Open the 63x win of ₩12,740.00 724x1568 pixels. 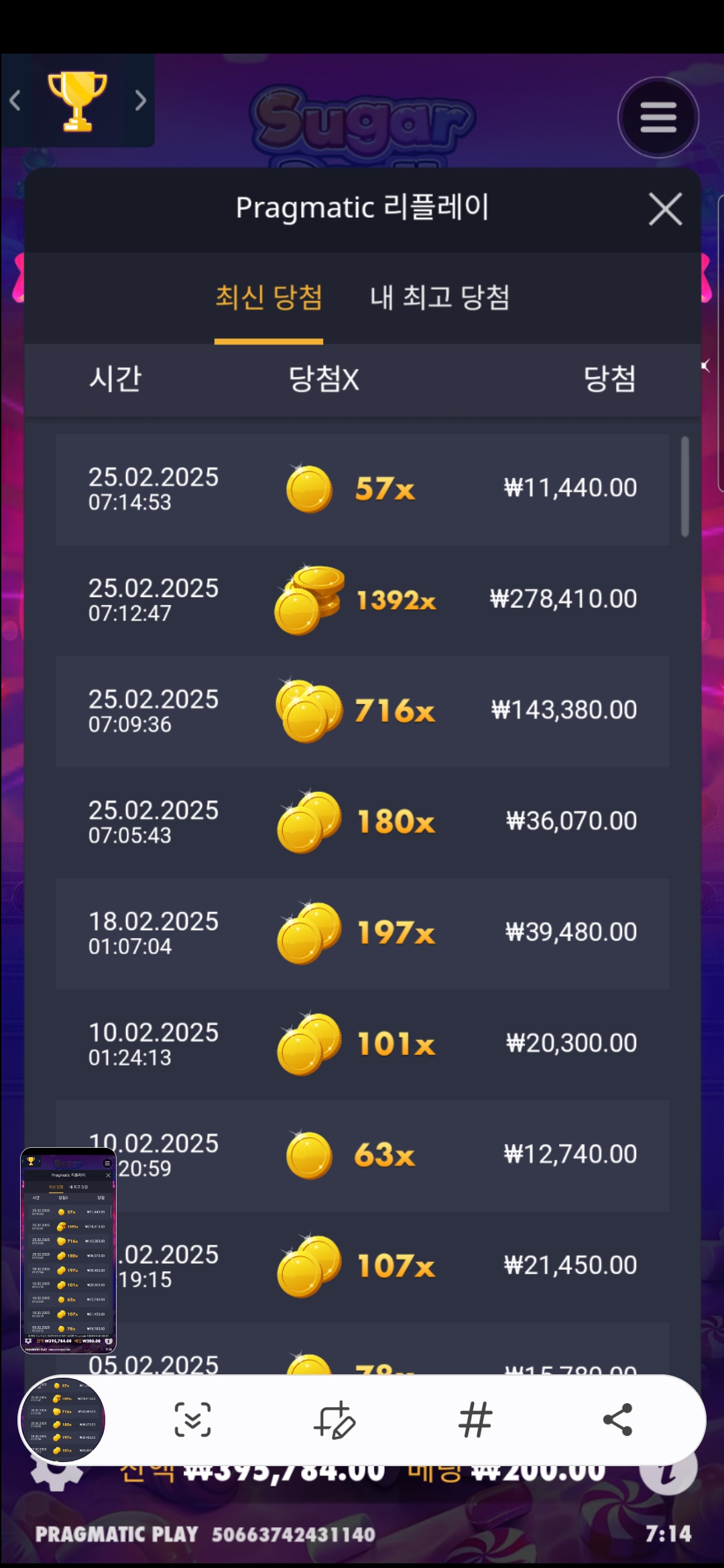(389, 1155)
